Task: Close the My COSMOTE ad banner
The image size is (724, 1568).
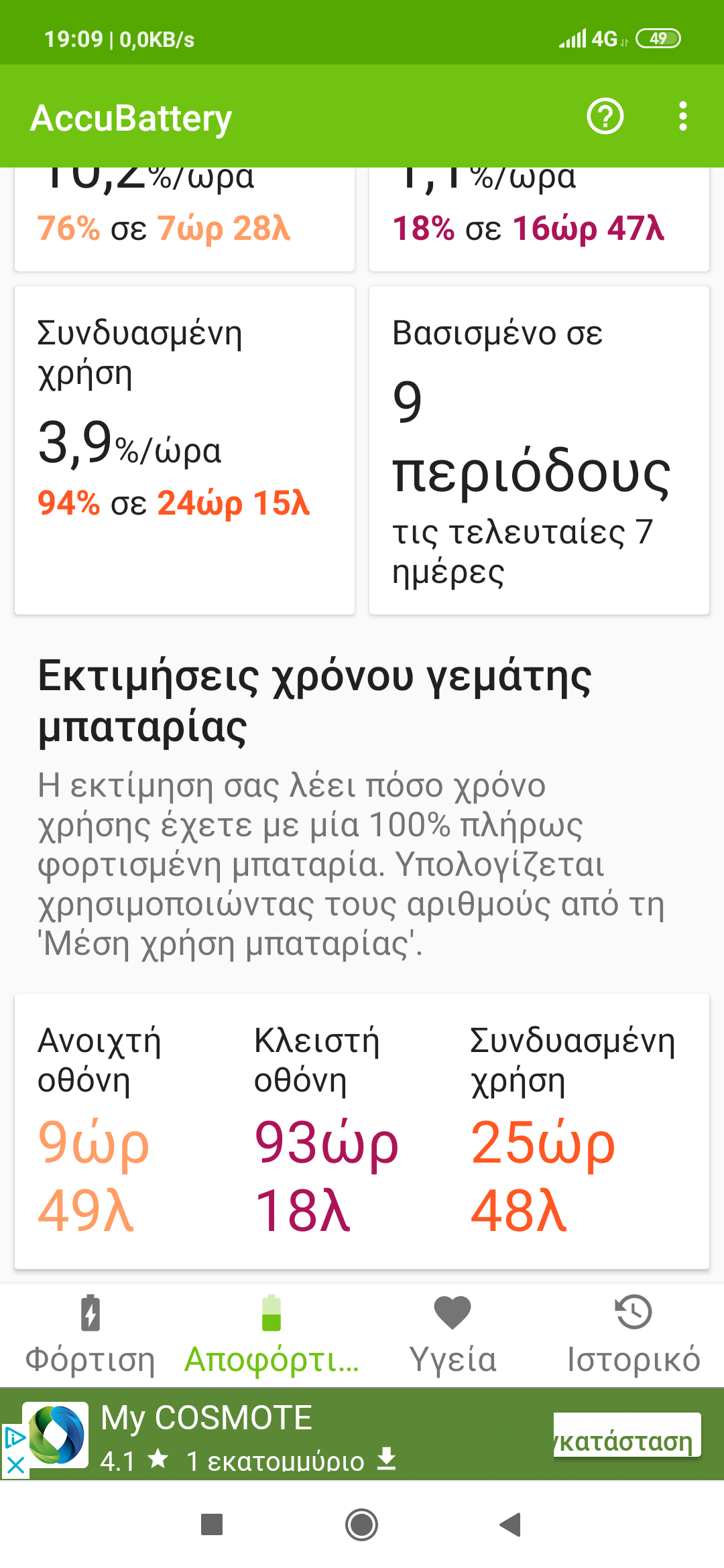Action: coord(15,1465)
